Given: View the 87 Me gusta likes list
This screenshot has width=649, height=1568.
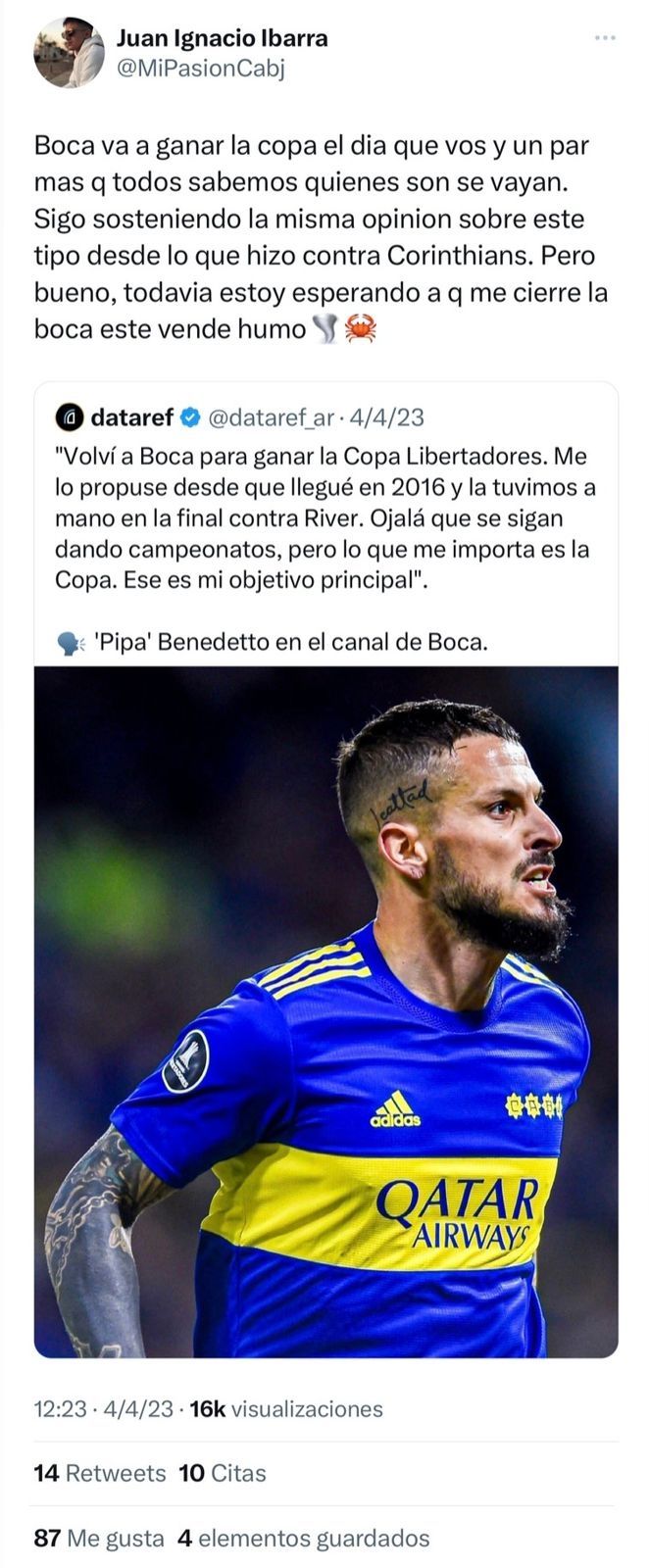Looking at the screenshot, I should [x=98, y=1538].
